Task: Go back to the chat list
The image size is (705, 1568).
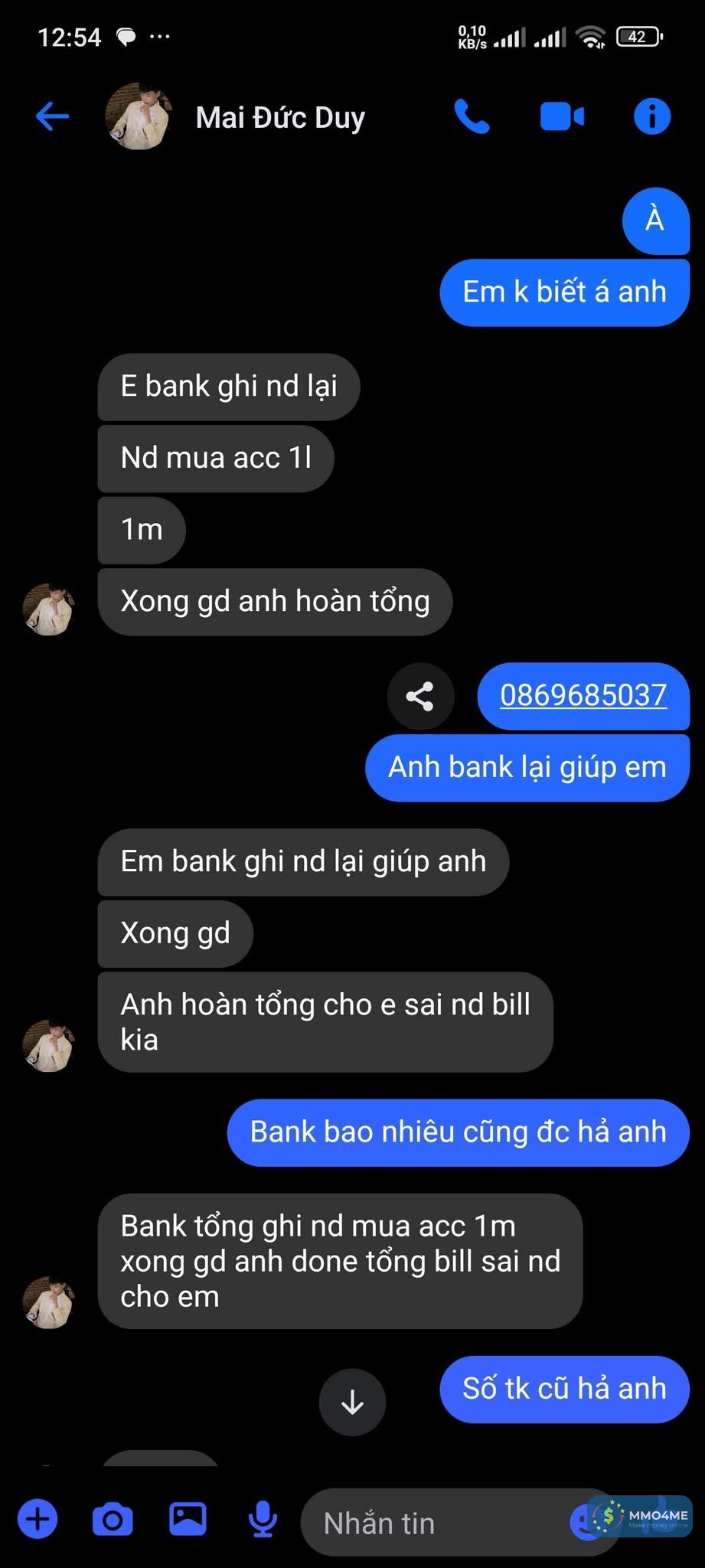Action: tap(52, 117)
